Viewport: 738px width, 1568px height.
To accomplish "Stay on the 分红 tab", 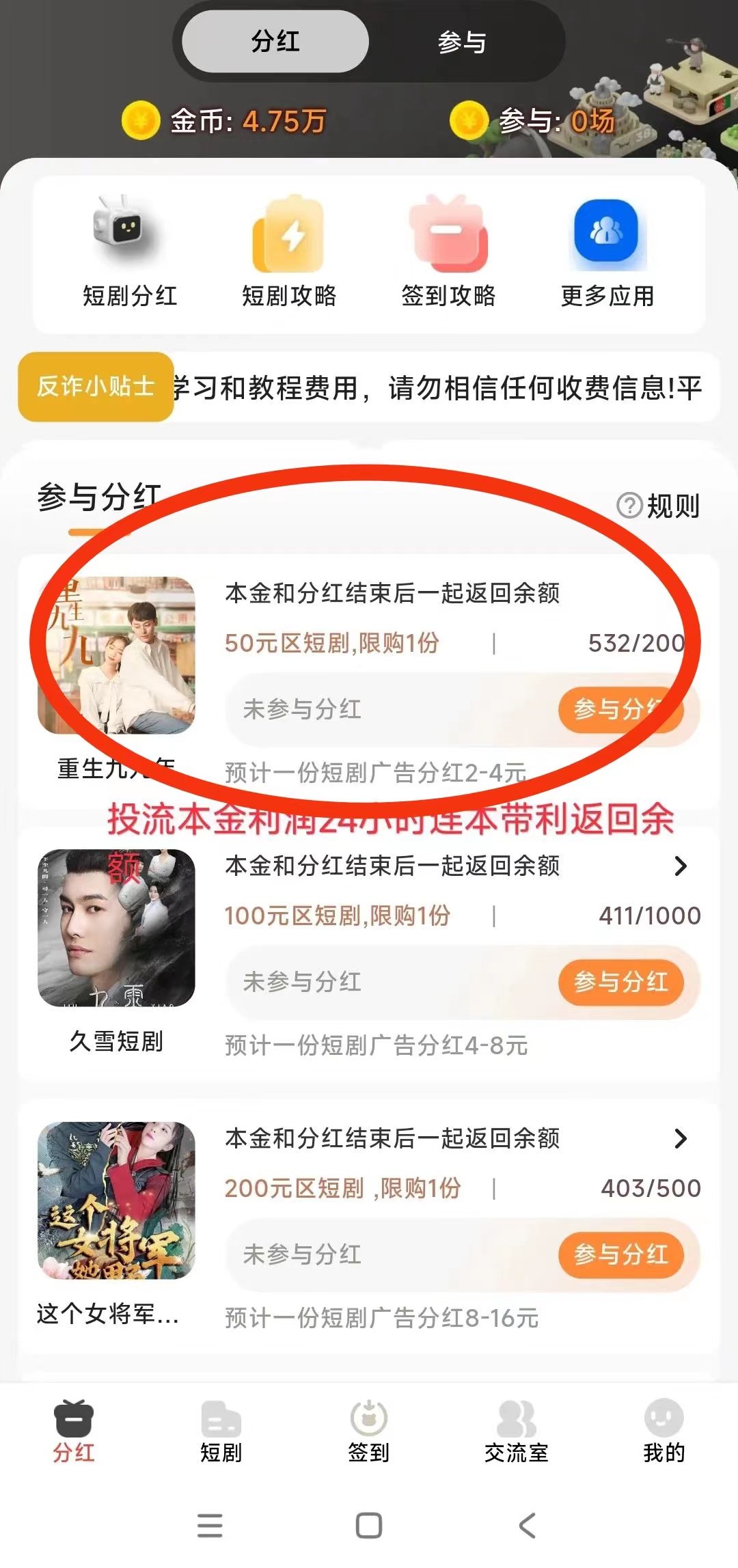I will [274, 42].
